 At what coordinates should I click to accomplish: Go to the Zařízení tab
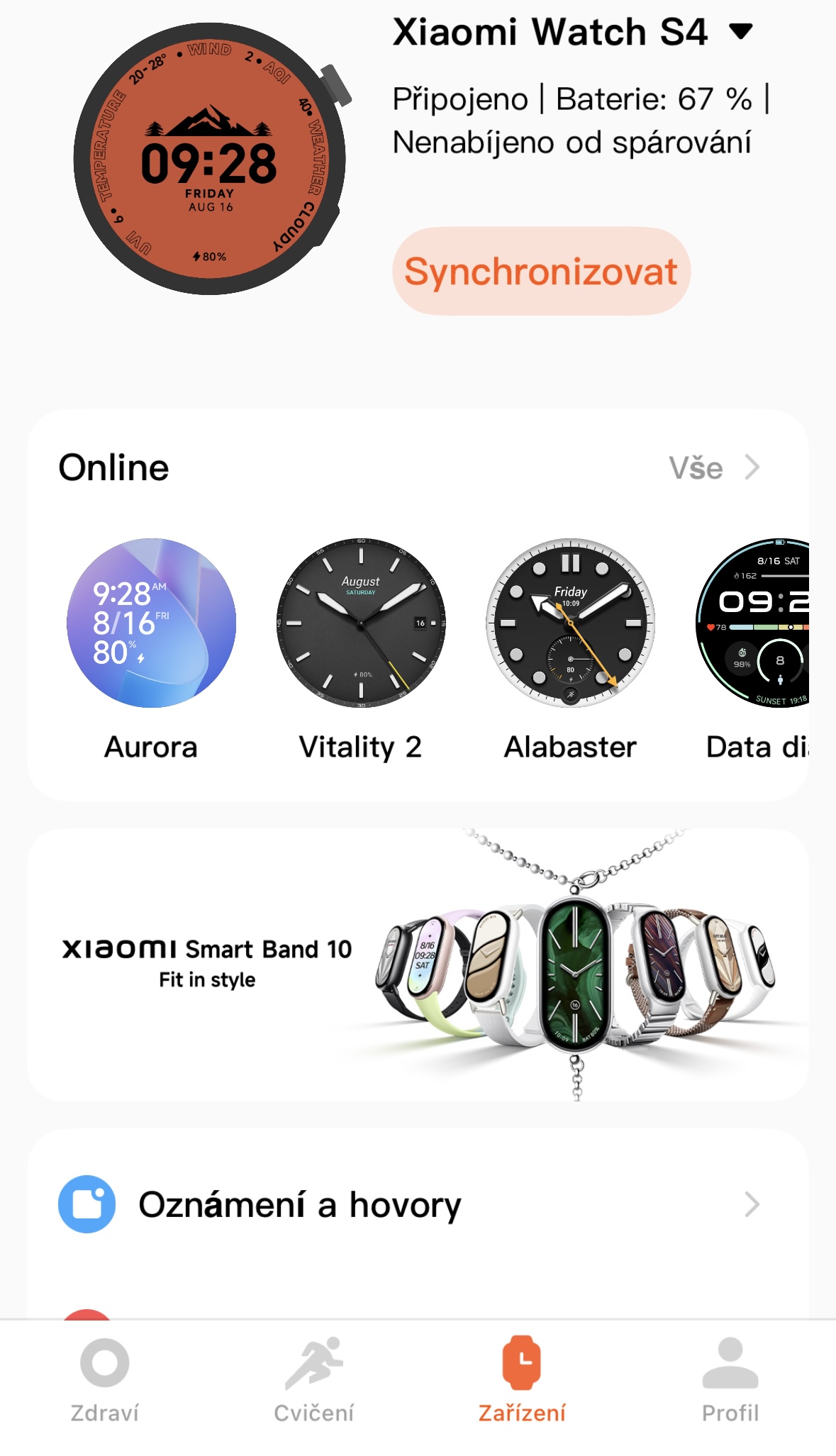pos(522,1381)
